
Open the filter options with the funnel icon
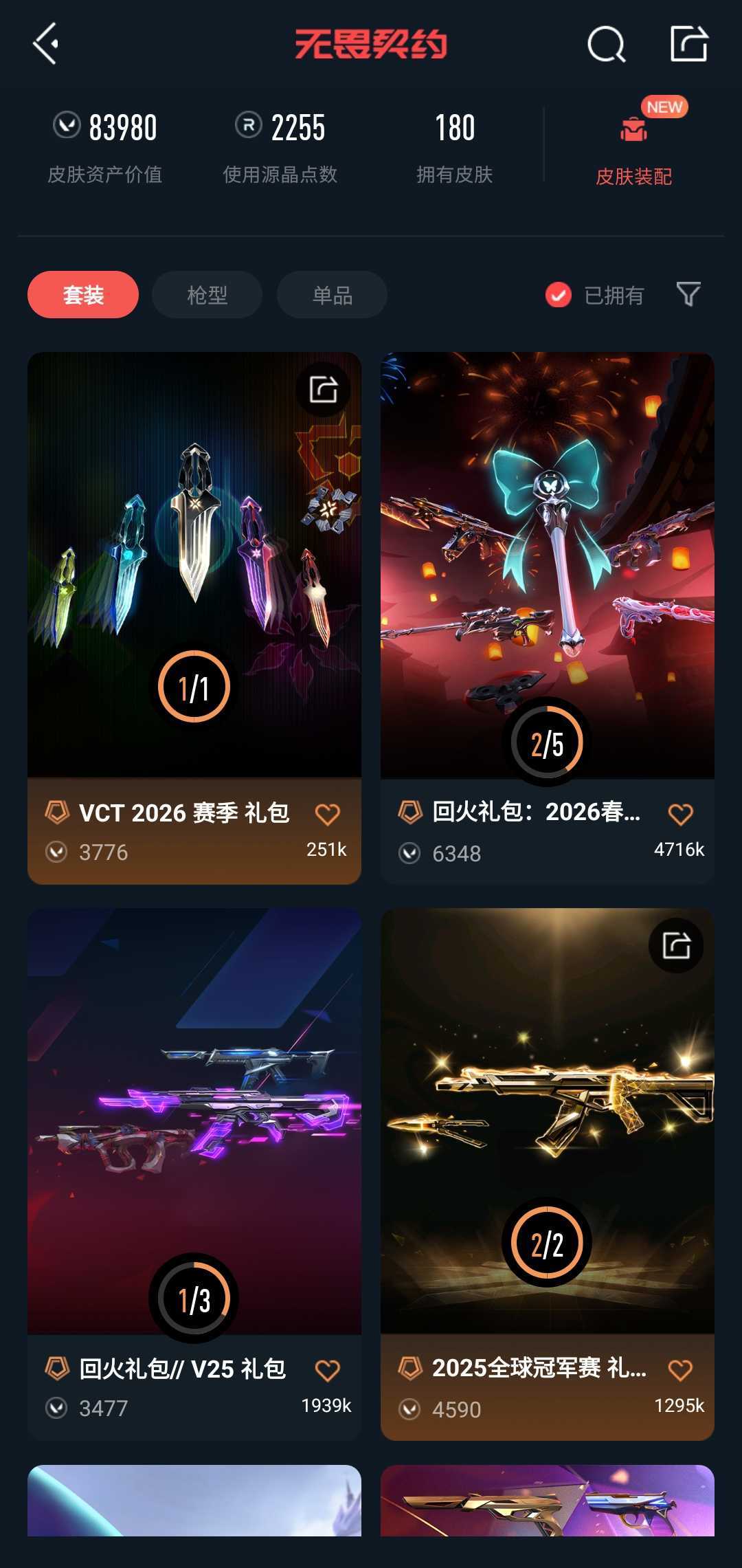click(x=687, y=294)
